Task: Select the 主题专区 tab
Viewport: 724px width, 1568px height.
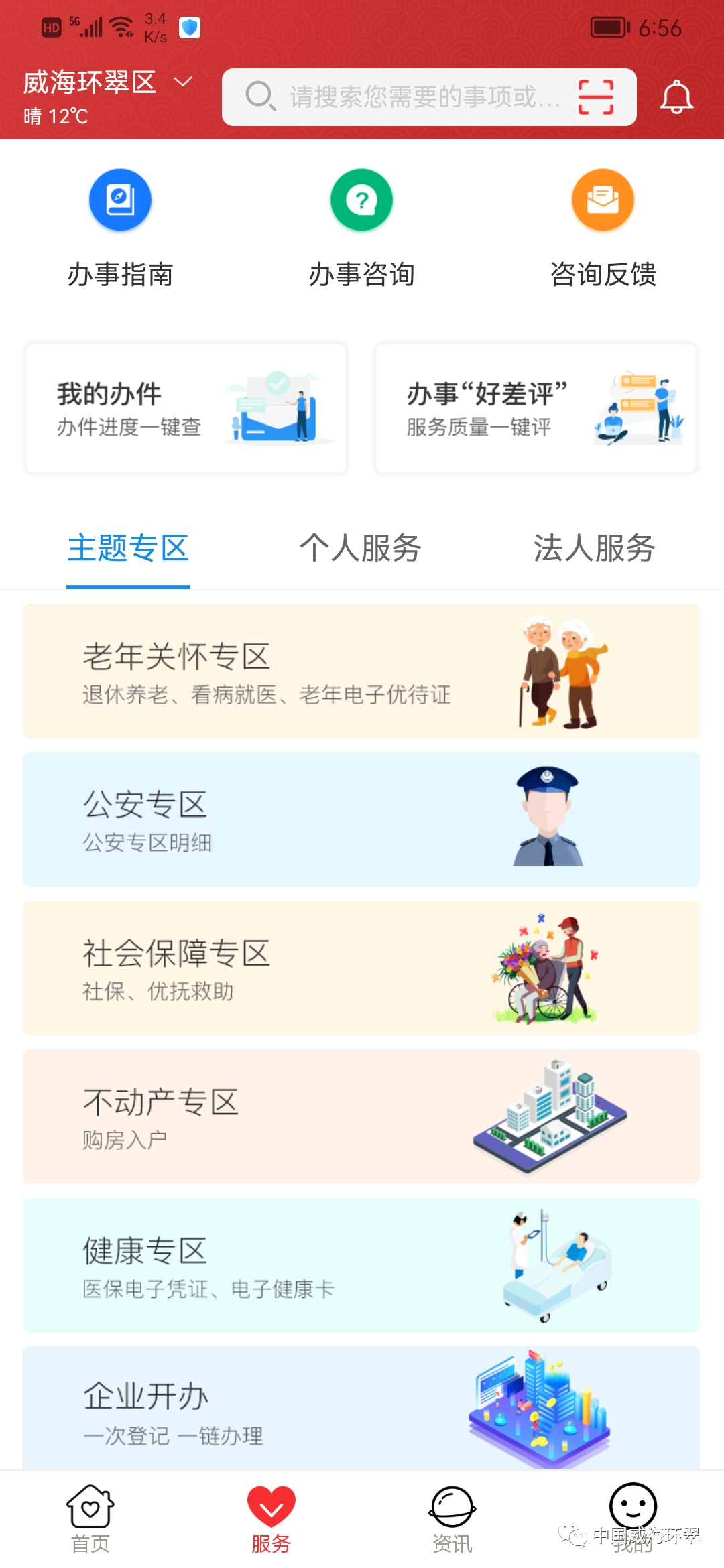Action: [128, 548]
